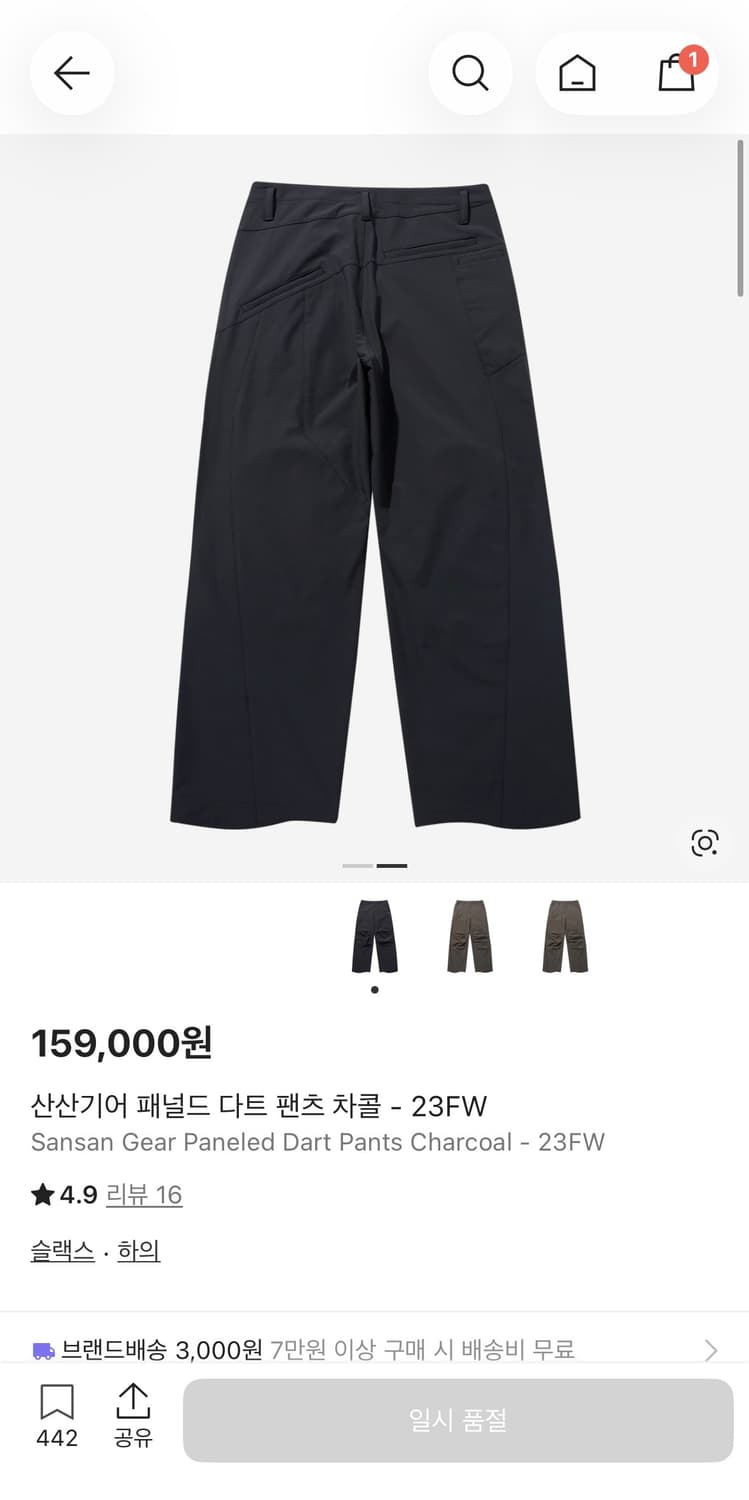This screenshot has height=1500, width=749.
Task: Tap the back arrow to return
Action: tap(72, 72)
